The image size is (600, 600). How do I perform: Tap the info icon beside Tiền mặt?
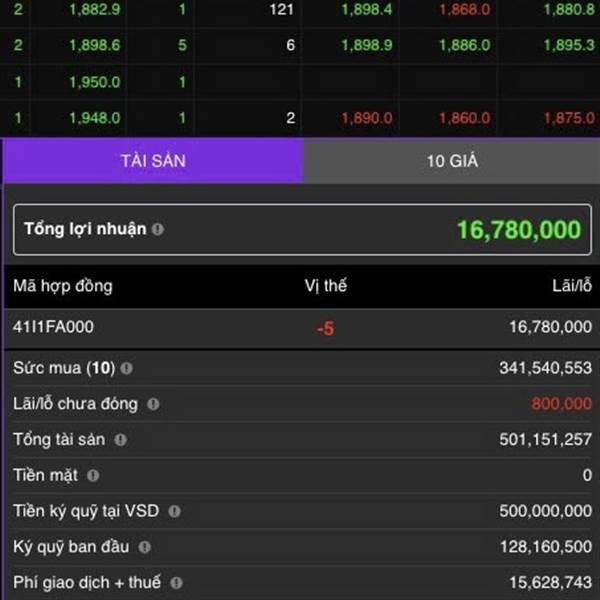tap(93, 476)
